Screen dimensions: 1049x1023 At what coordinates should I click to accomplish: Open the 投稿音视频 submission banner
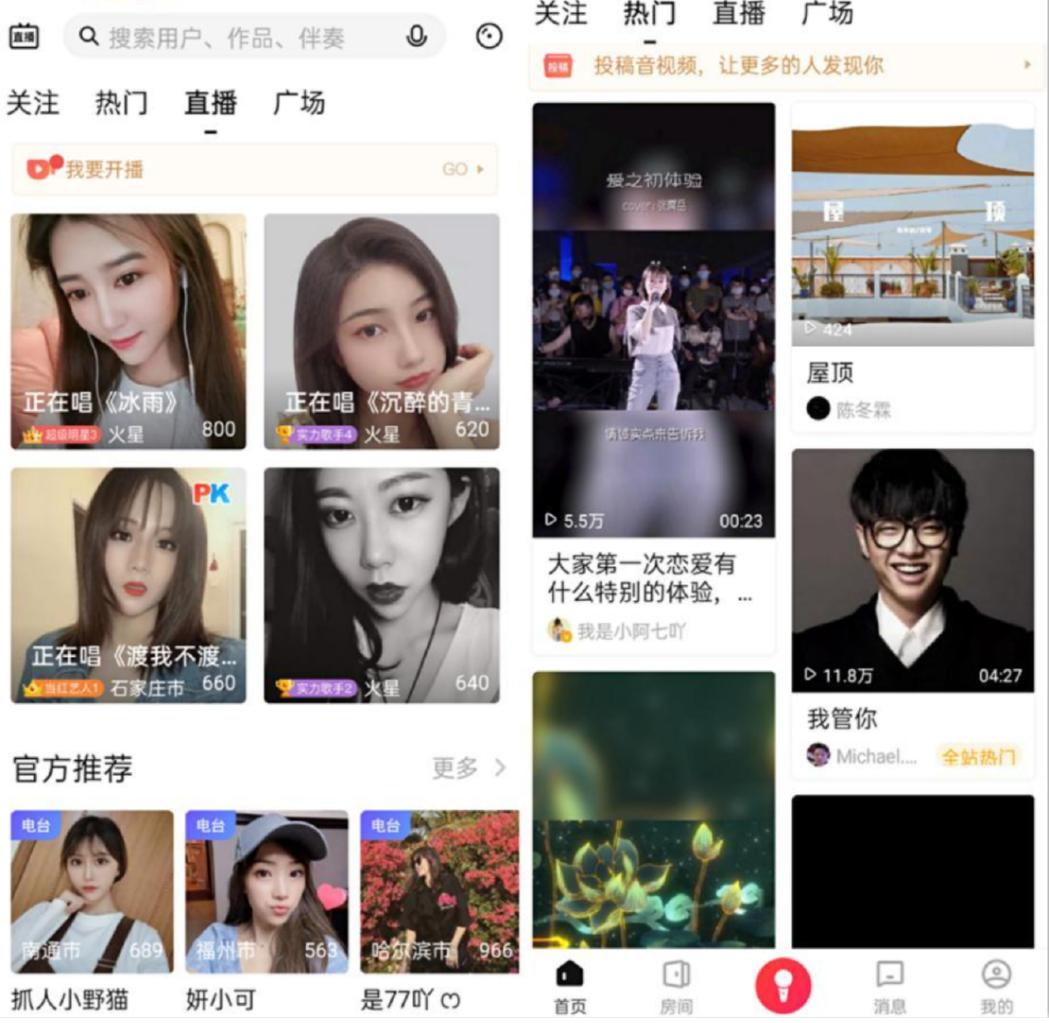pyautogui.click(x=787, y=66)
